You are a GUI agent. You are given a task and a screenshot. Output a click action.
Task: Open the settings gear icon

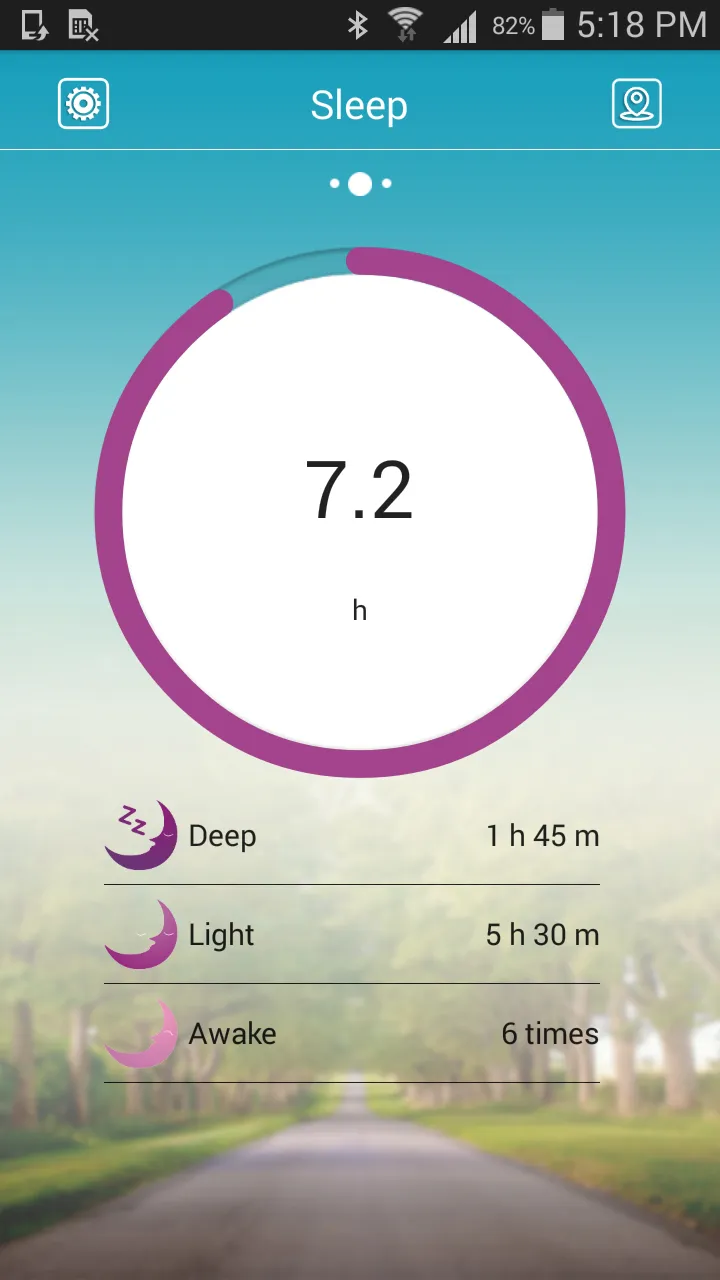83,104
